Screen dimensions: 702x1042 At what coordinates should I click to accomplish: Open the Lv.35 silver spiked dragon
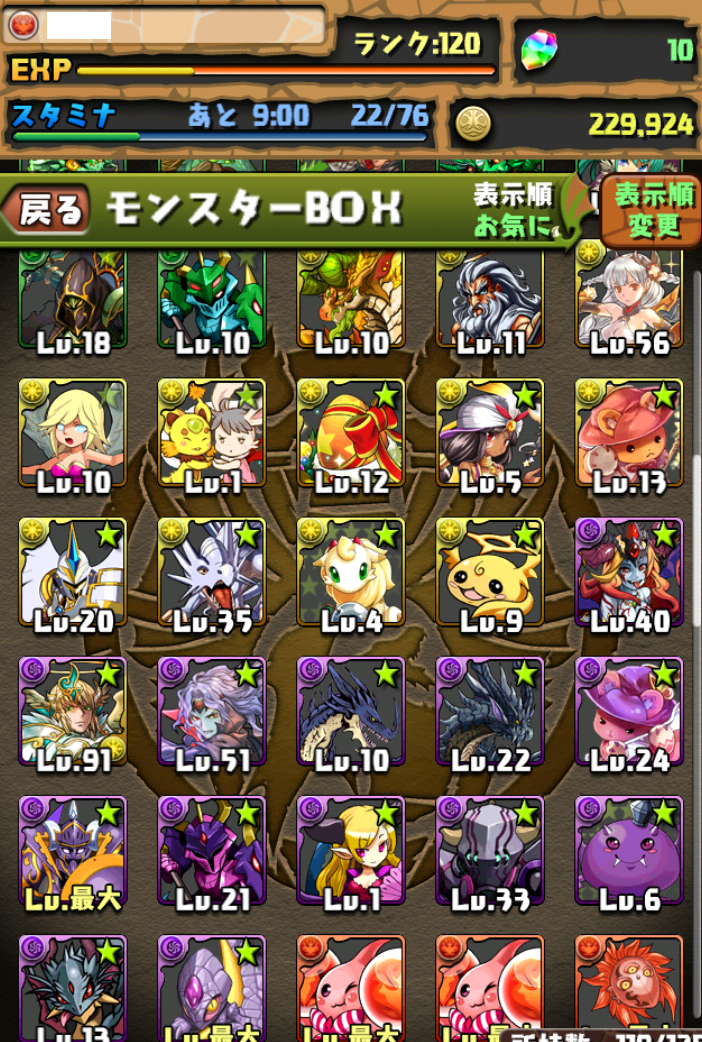[212, 573]
